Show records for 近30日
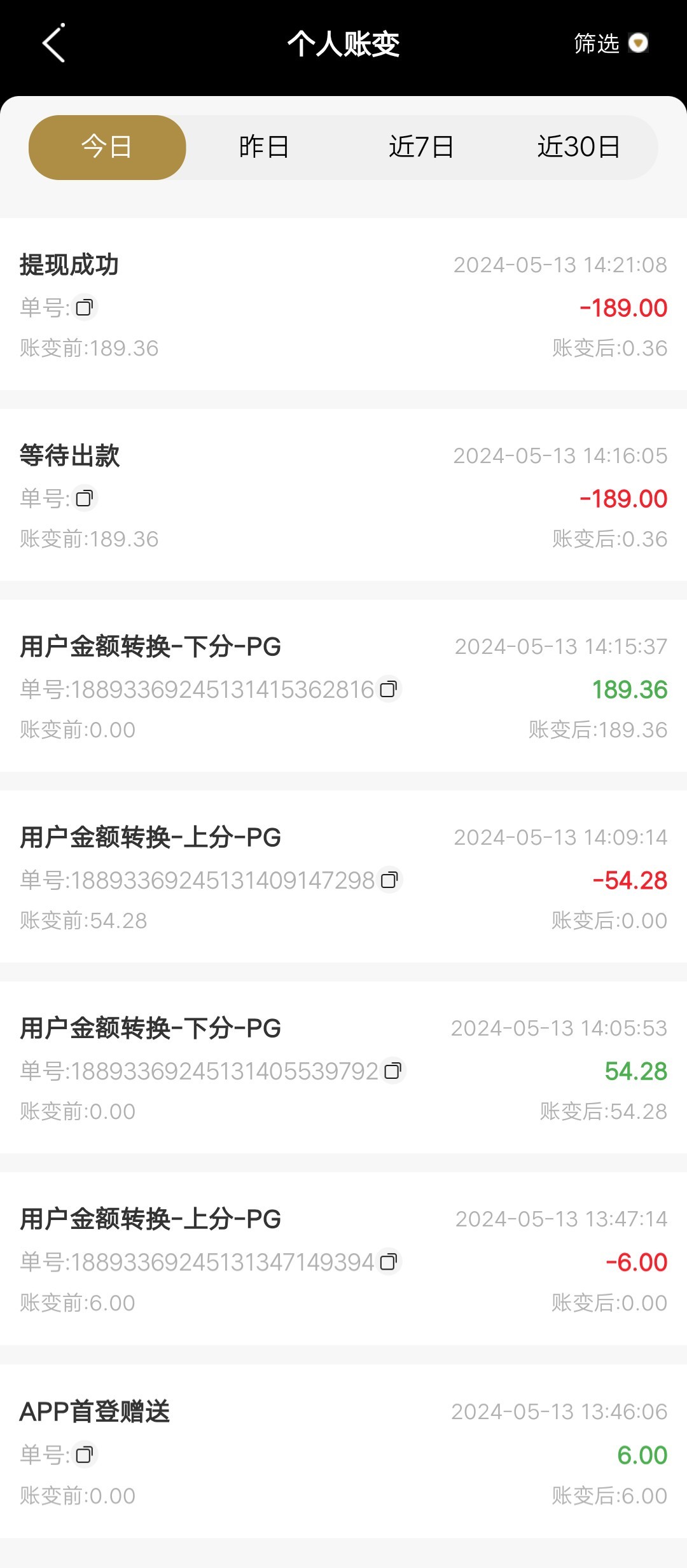 pos(578,147)
